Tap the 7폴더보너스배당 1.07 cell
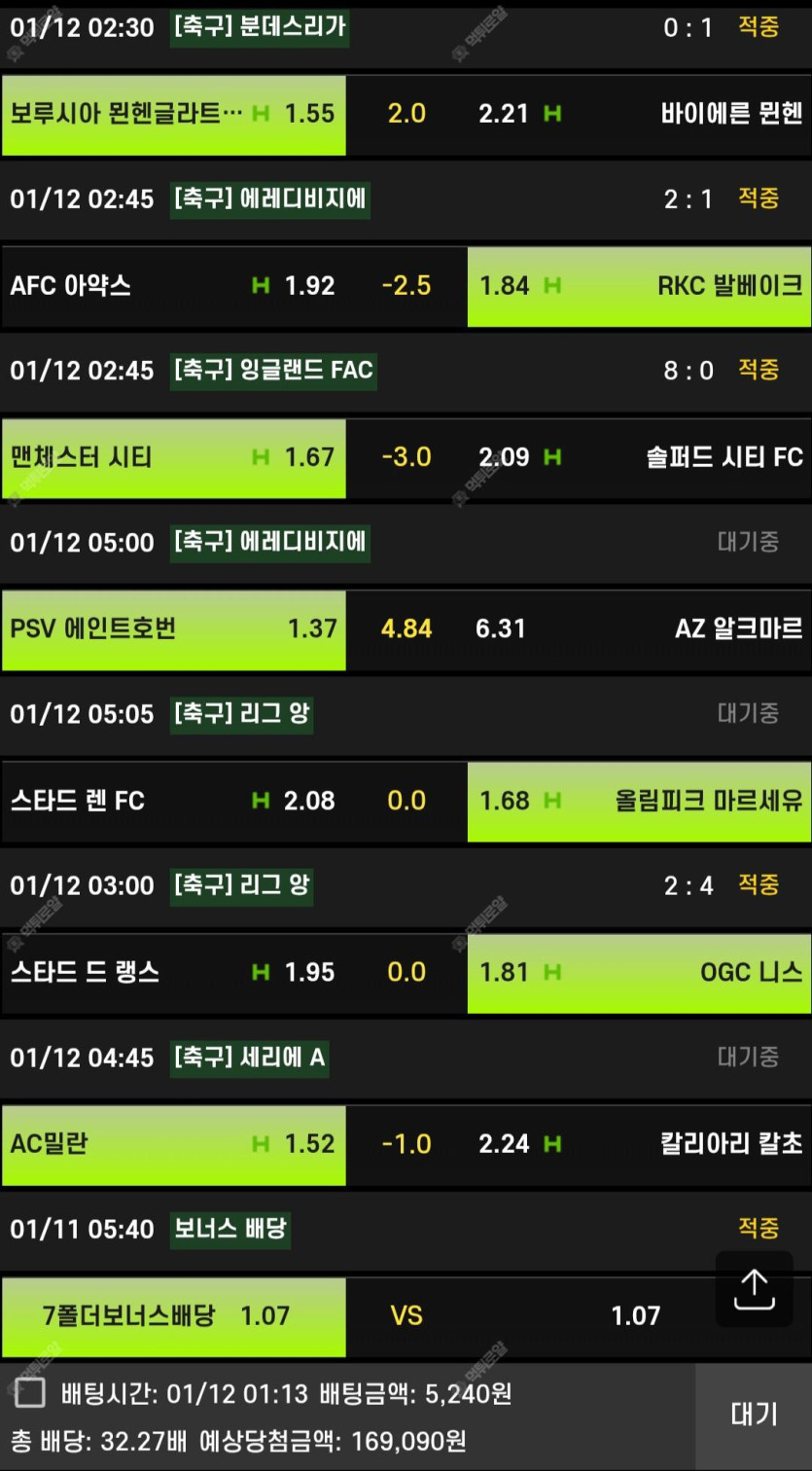The height and width of the screenshot is (1471, 812). click(173, 1316)
